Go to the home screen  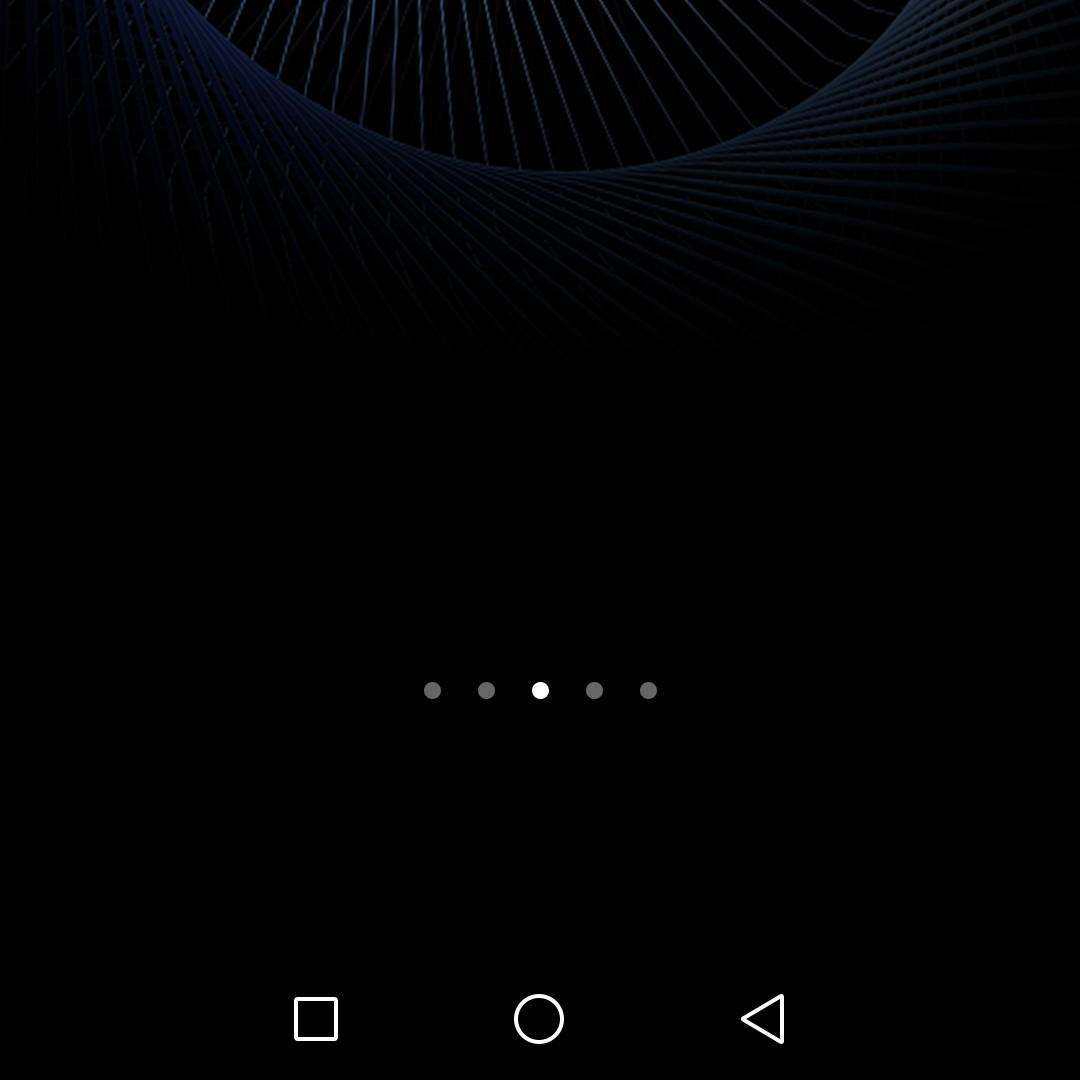click(x=539, y=1019)
